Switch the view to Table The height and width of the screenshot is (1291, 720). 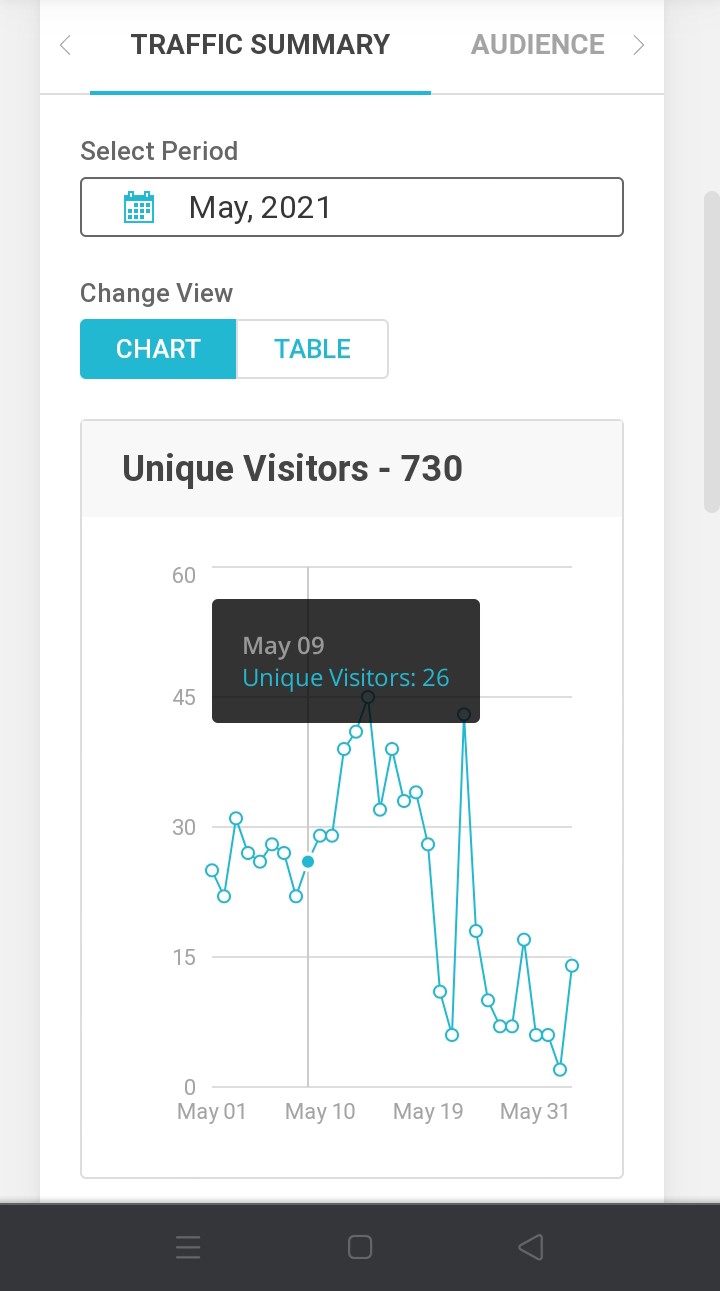coord(312,349)
